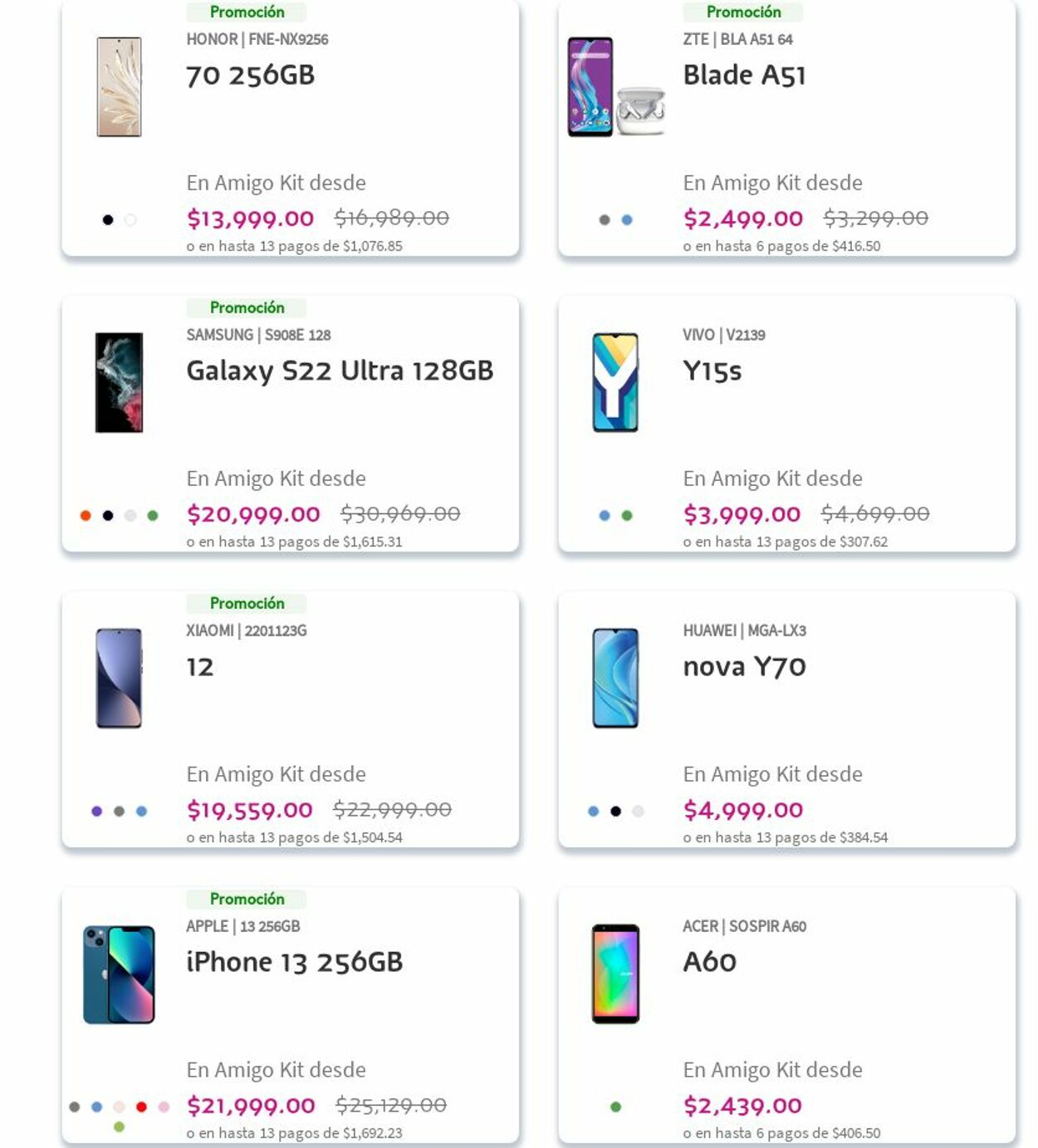Choose the green color for VIVO Y15s

click(627, 516)
